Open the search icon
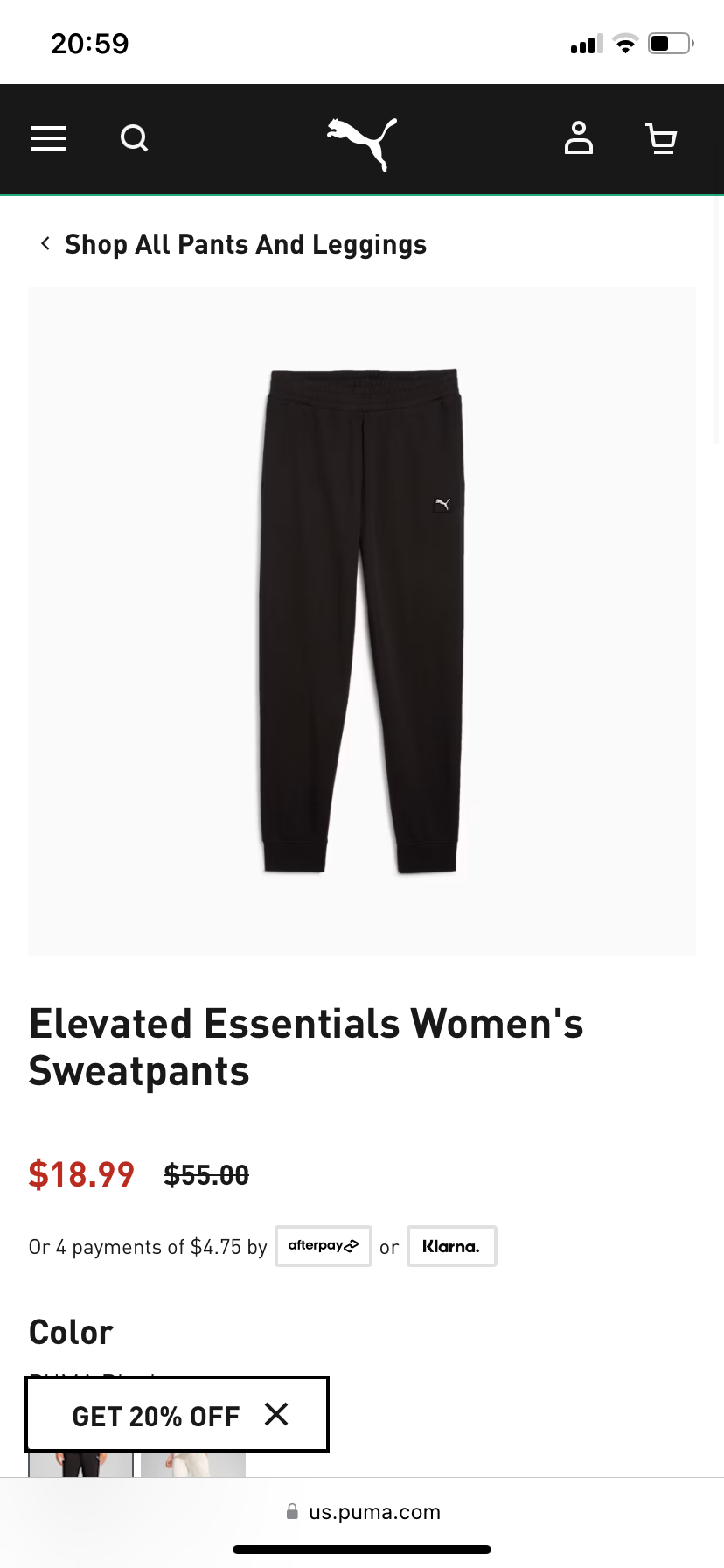724x1568 pixels. (x=134, y=138)
